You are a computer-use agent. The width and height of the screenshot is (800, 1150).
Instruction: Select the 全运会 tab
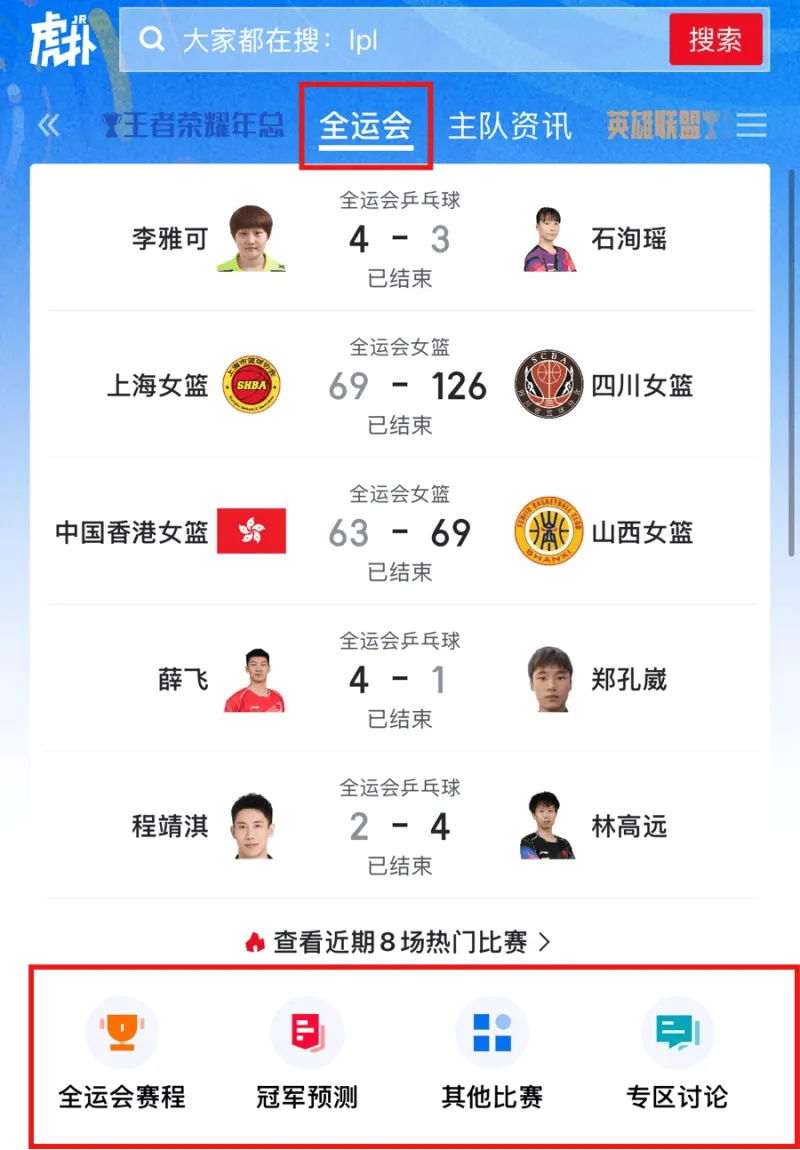[x=365, y=125]
